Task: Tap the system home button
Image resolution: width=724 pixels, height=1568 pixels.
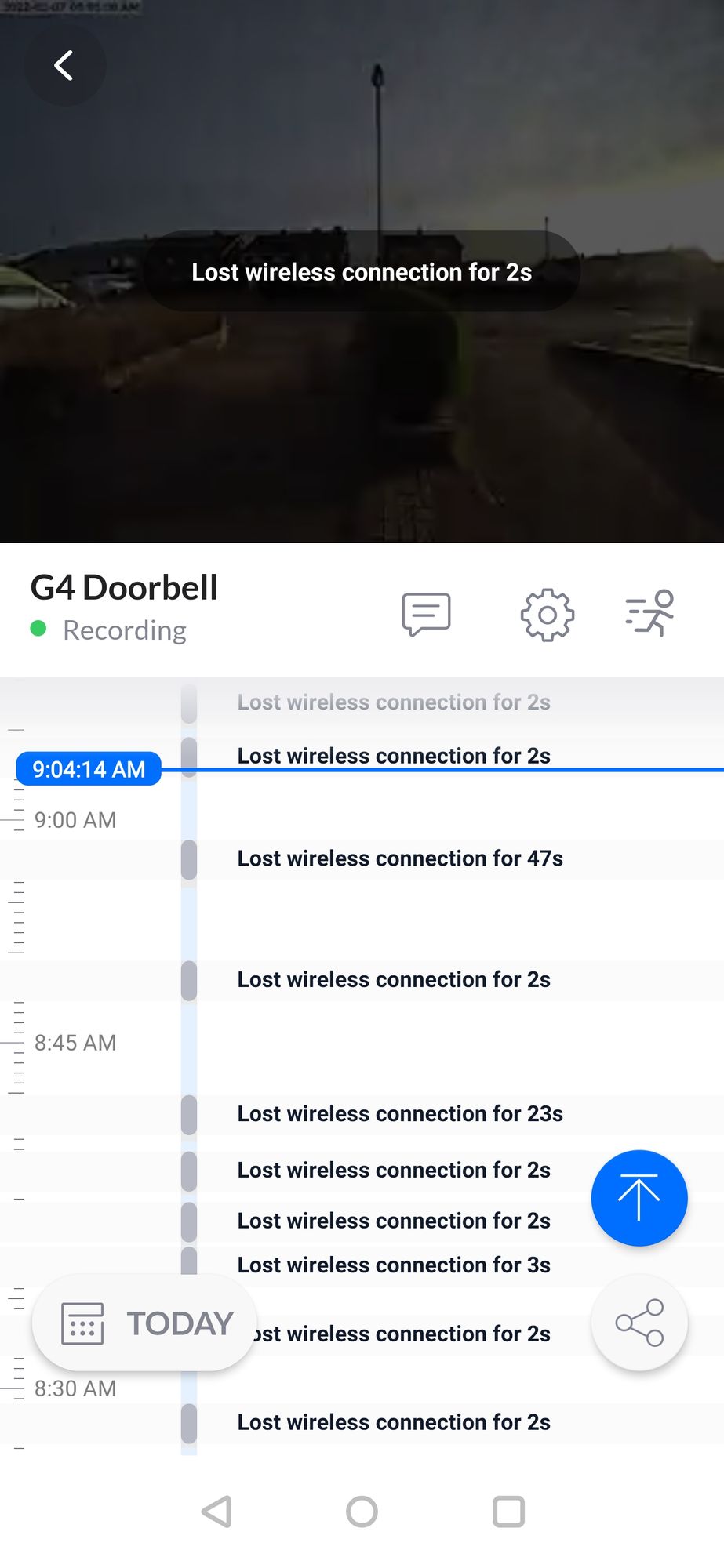Action: tap(362, 1512)
